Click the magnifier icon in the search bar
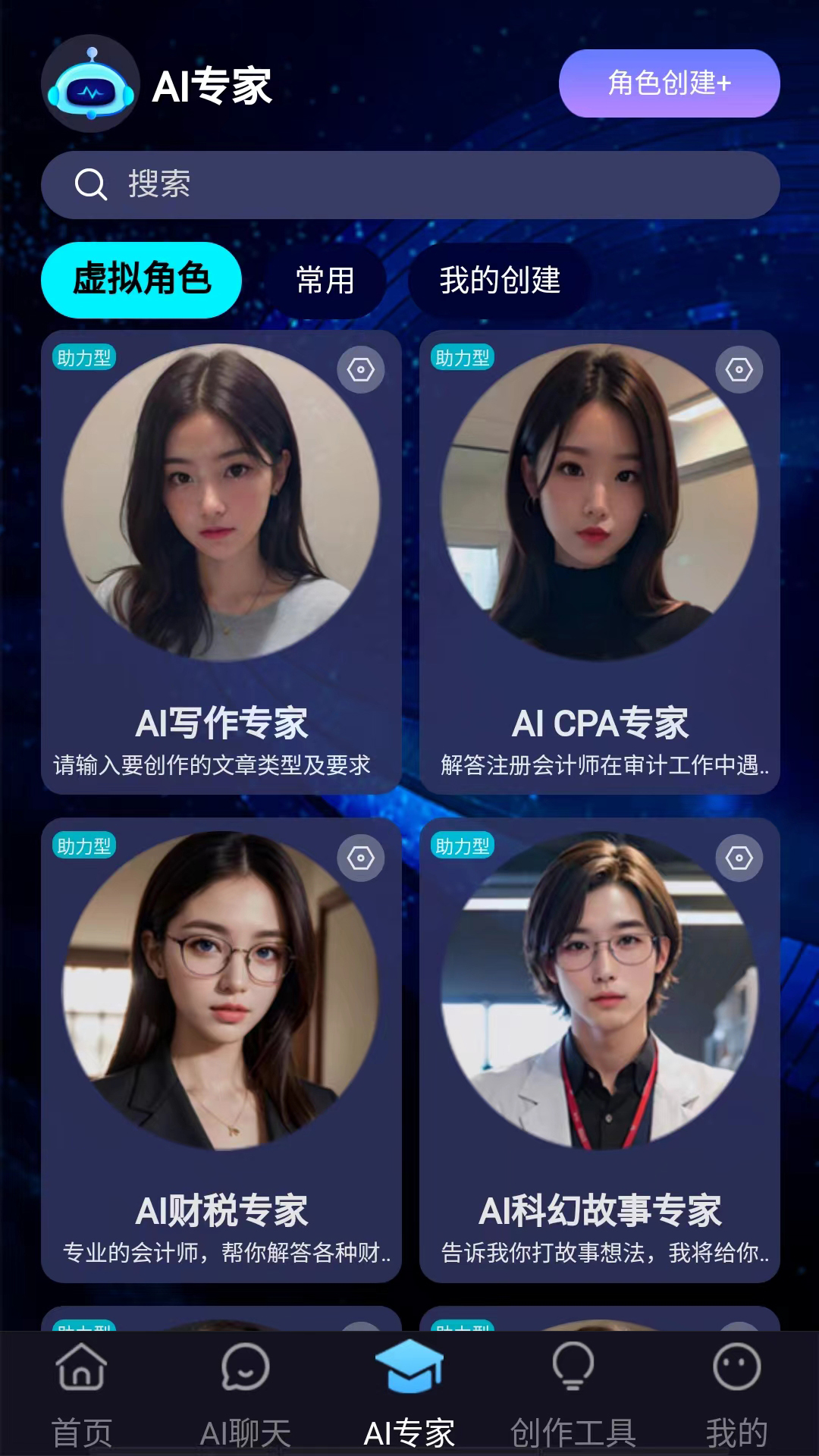Image resolution: width=819 pixels, height=1456 pixels. coord(89,184)
